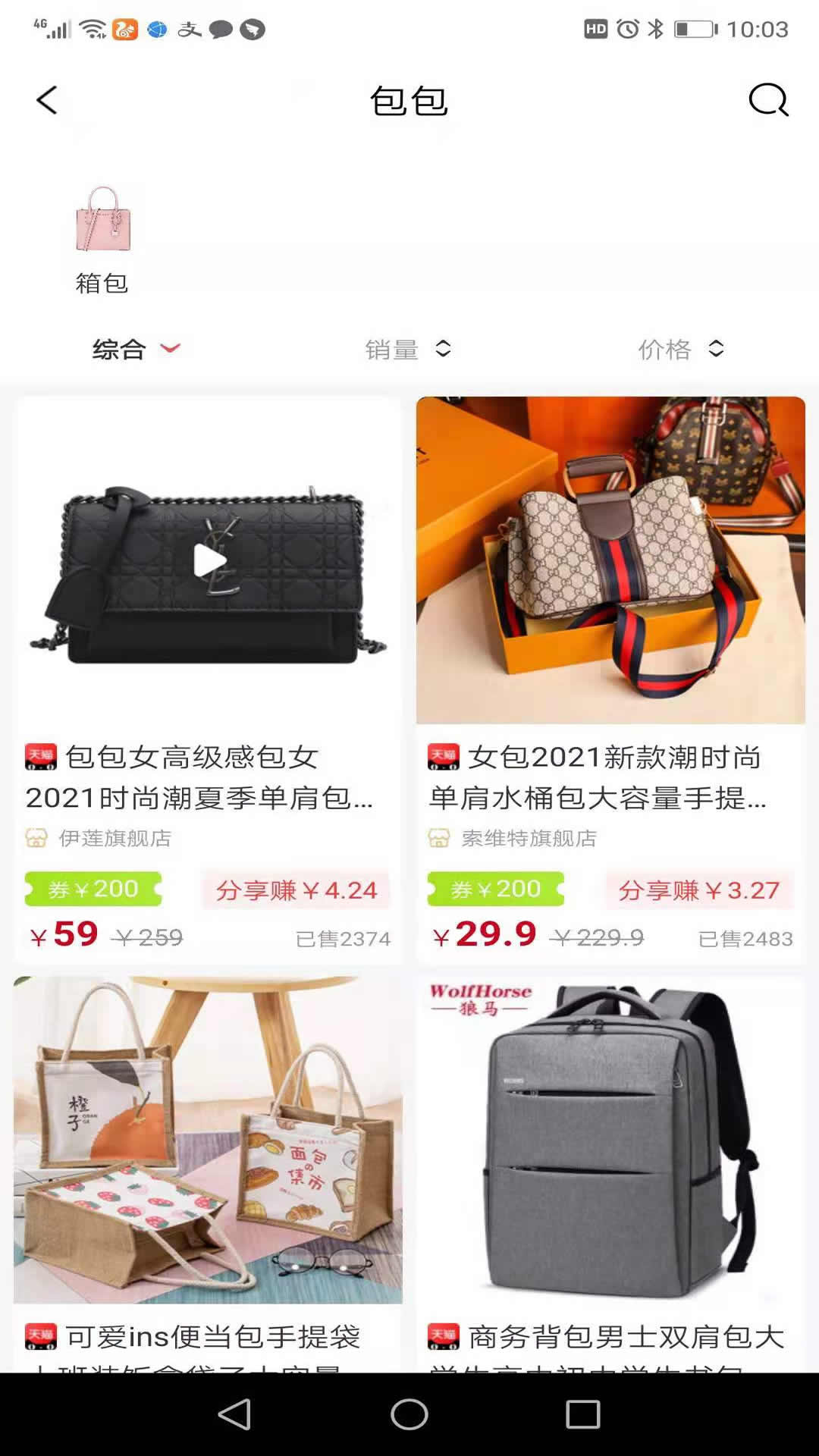Open the 女包2021新款潮时尚 bucket bag product
819x1456 pixels.
pyautogui.click(x=610, y=561)
